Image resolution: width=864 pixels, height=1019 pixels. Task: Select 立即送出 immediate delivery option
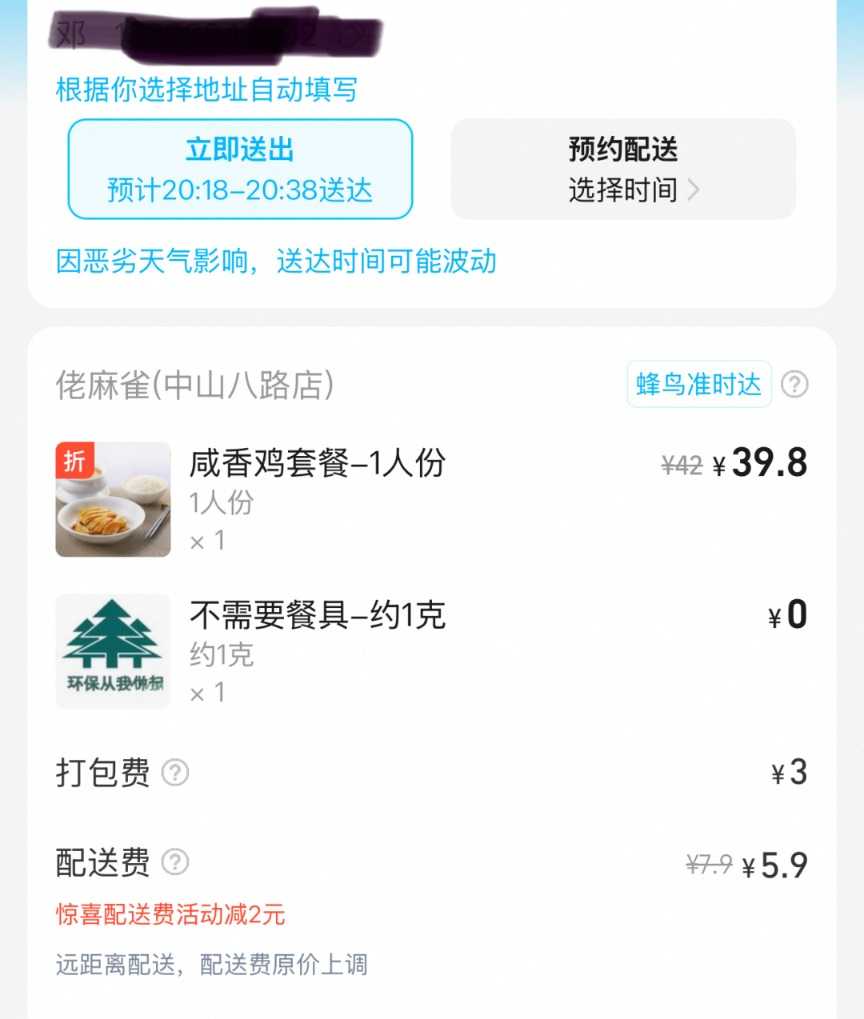pos(240,169)
